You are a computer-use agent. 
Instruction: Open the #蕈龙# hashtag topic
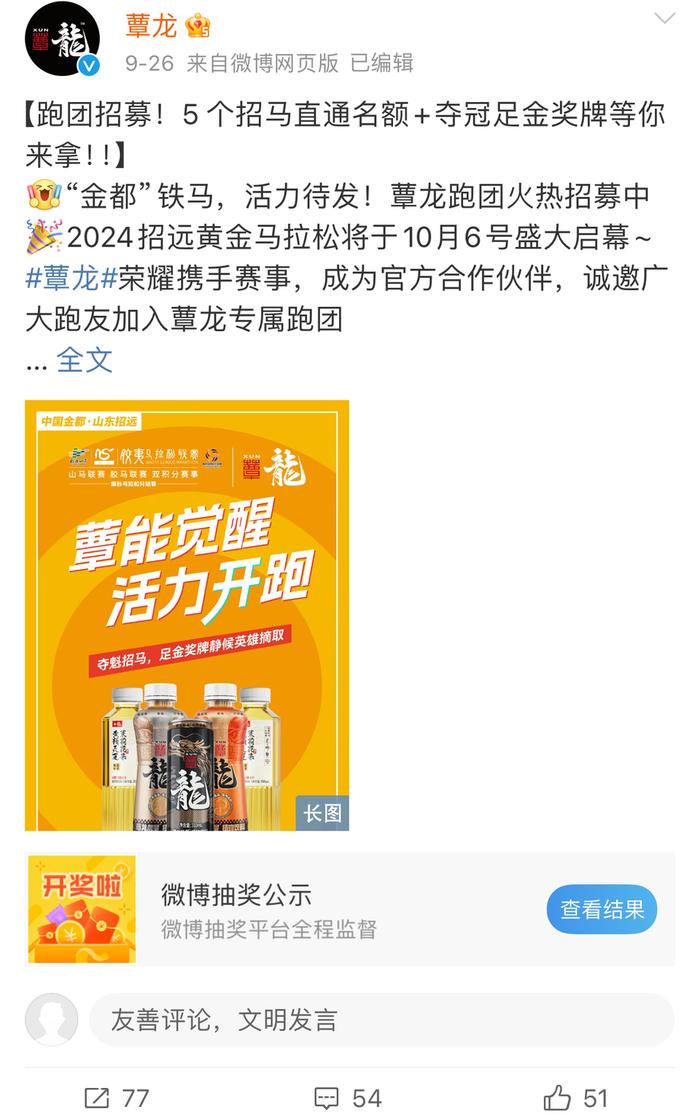coord(71,279)
